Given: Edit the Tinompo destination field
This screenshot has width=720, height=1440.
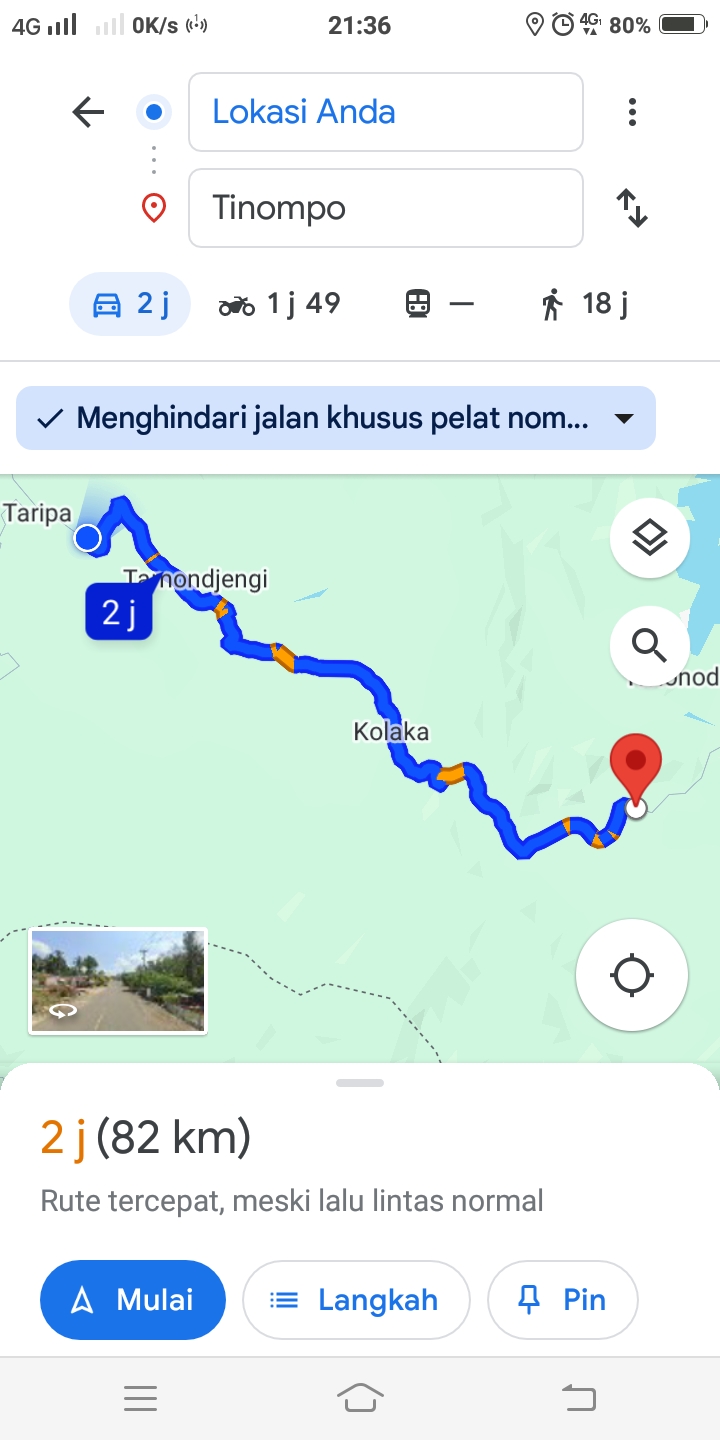Looking at the screenshot, I should pos(386,208).
